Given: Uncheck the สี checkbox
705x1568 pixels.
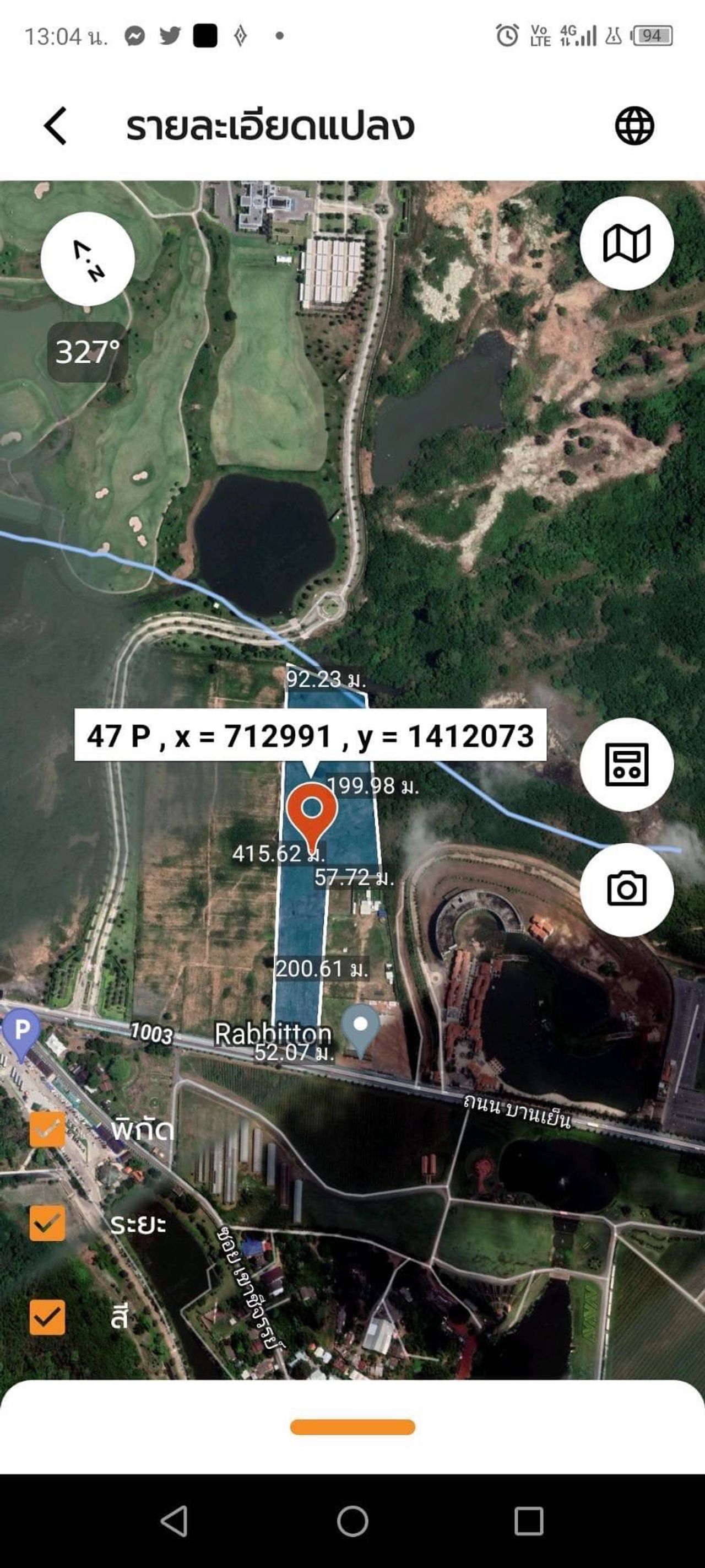Looking at the screenshot, I should click(x=47, y=1317).
